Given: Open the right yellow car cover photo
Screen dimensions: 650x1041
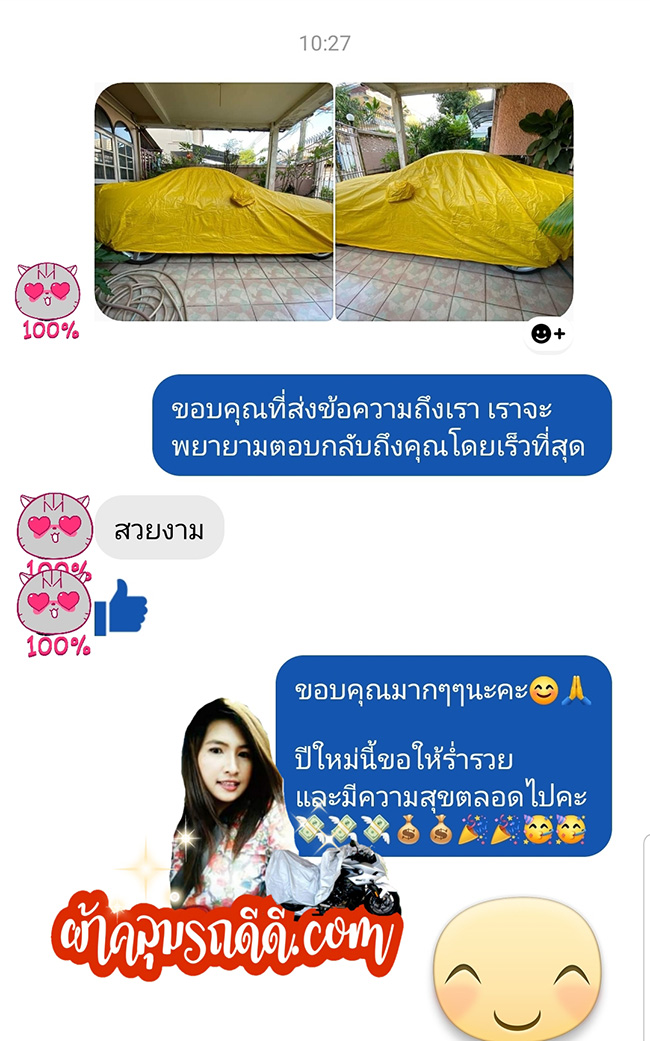Looking at the screenshot, I should [x=453, y=200].
